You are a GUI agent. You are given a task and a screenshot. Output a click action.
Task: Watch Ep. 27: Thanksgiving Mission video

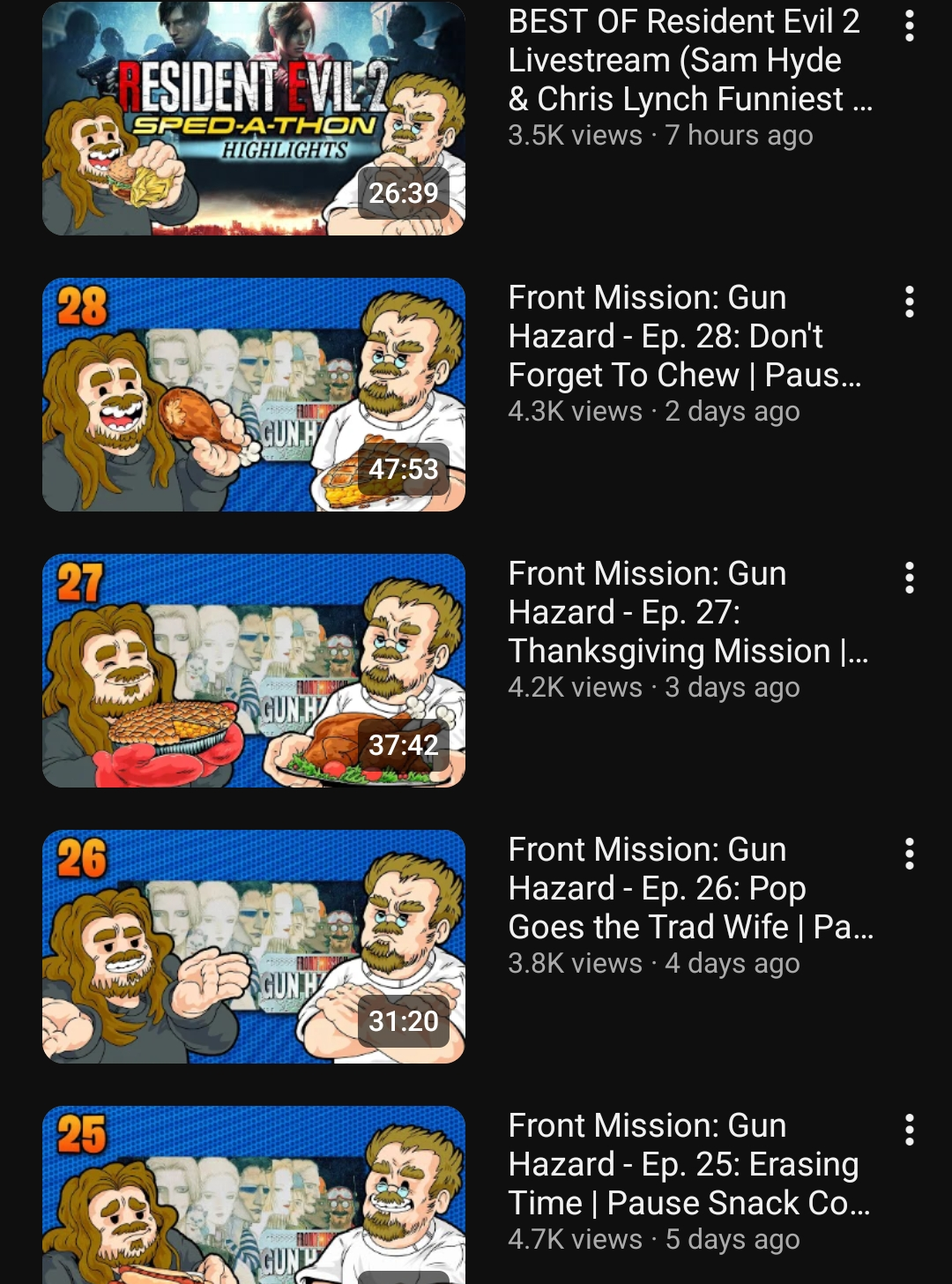pos(254,671)
